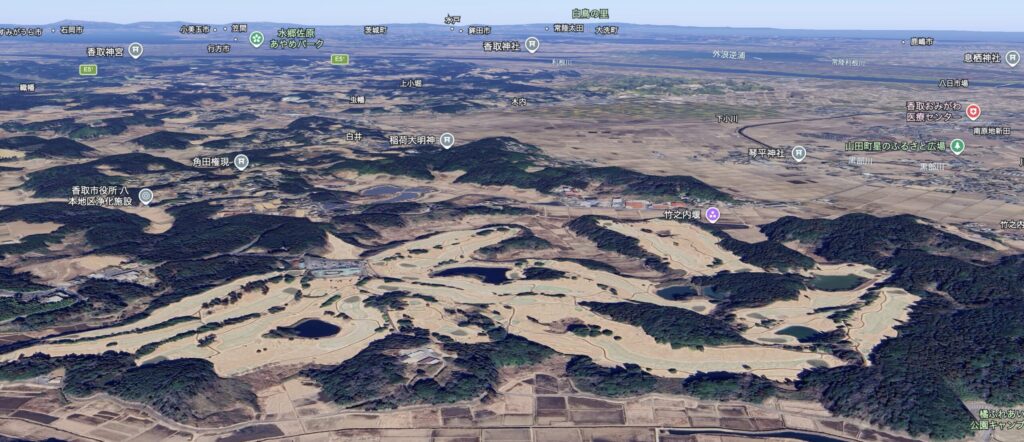
Task: Select the 水郷佐原あやめパーク park pin
Action: 256,39
